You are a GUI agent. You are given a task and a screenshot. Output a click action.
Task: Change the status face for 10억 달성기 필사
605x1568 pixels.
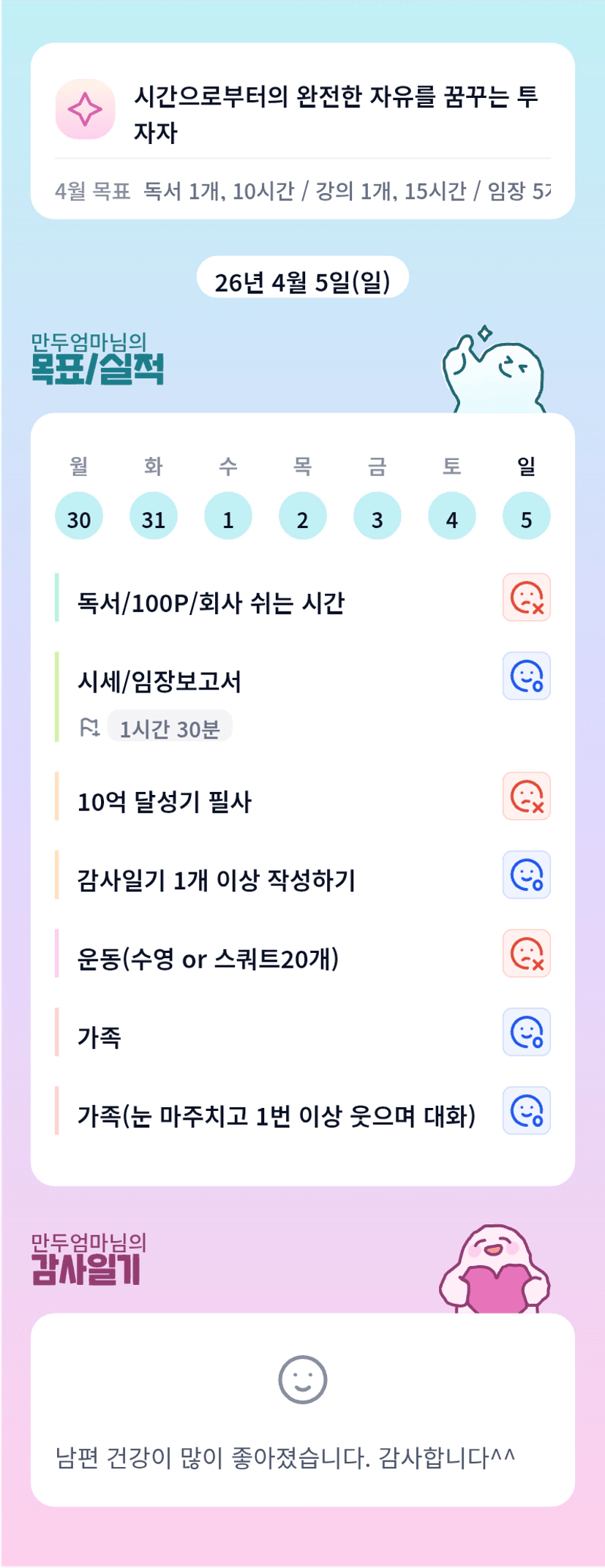pos(527,796)
